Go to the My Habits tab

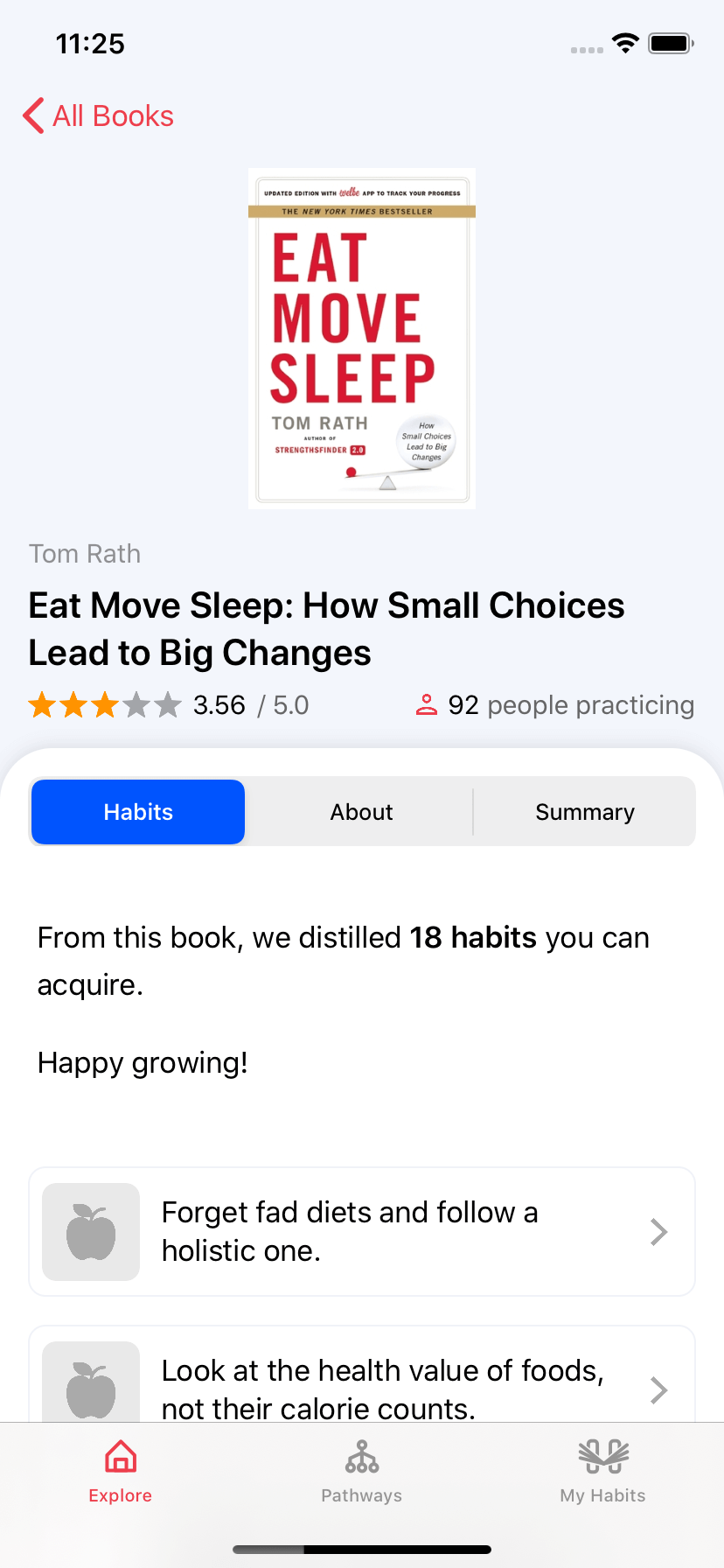coord(602,1472)
